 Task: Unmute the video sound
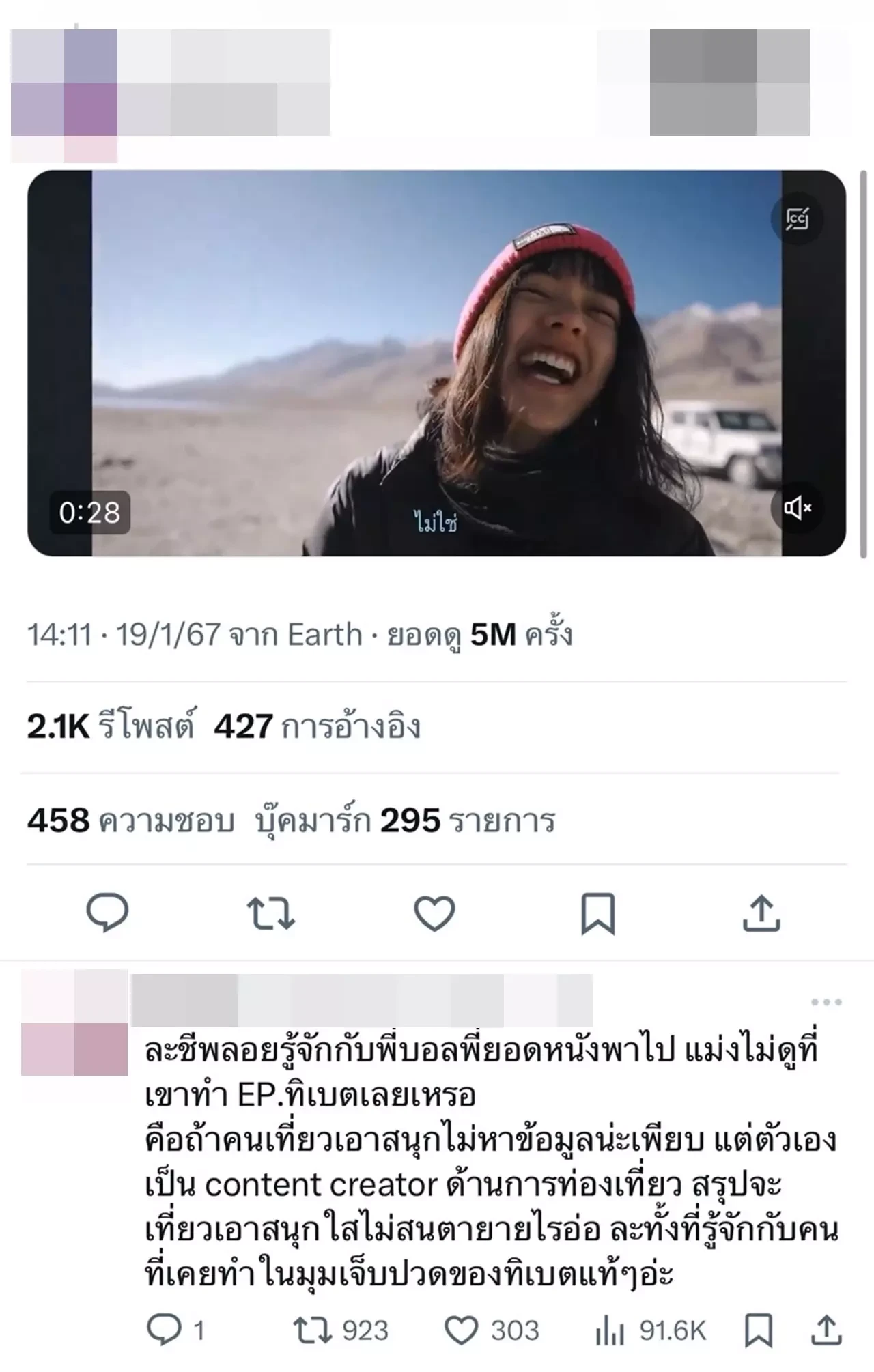click(x=796, y=508)
